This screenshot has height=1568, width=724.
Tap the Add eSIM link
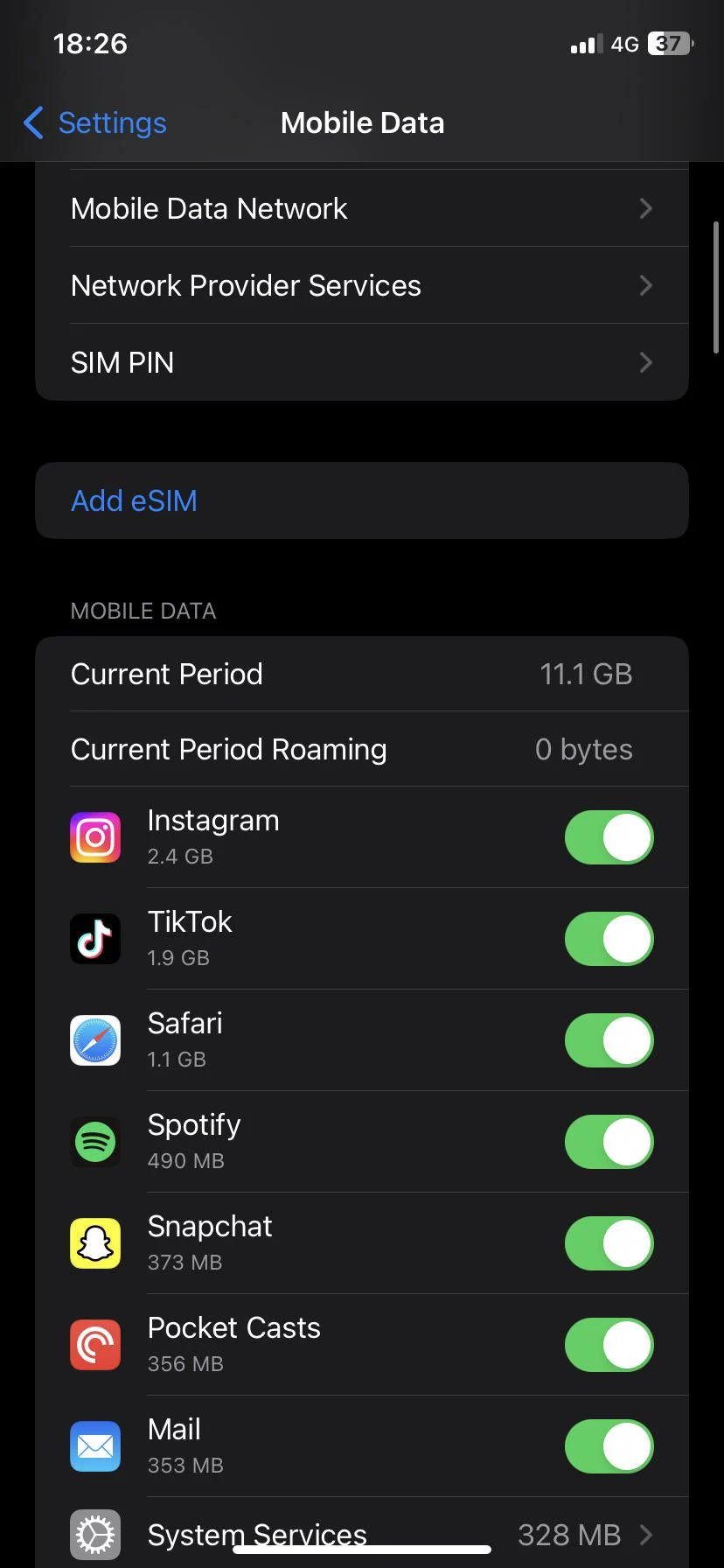click(x=134, y=500)
